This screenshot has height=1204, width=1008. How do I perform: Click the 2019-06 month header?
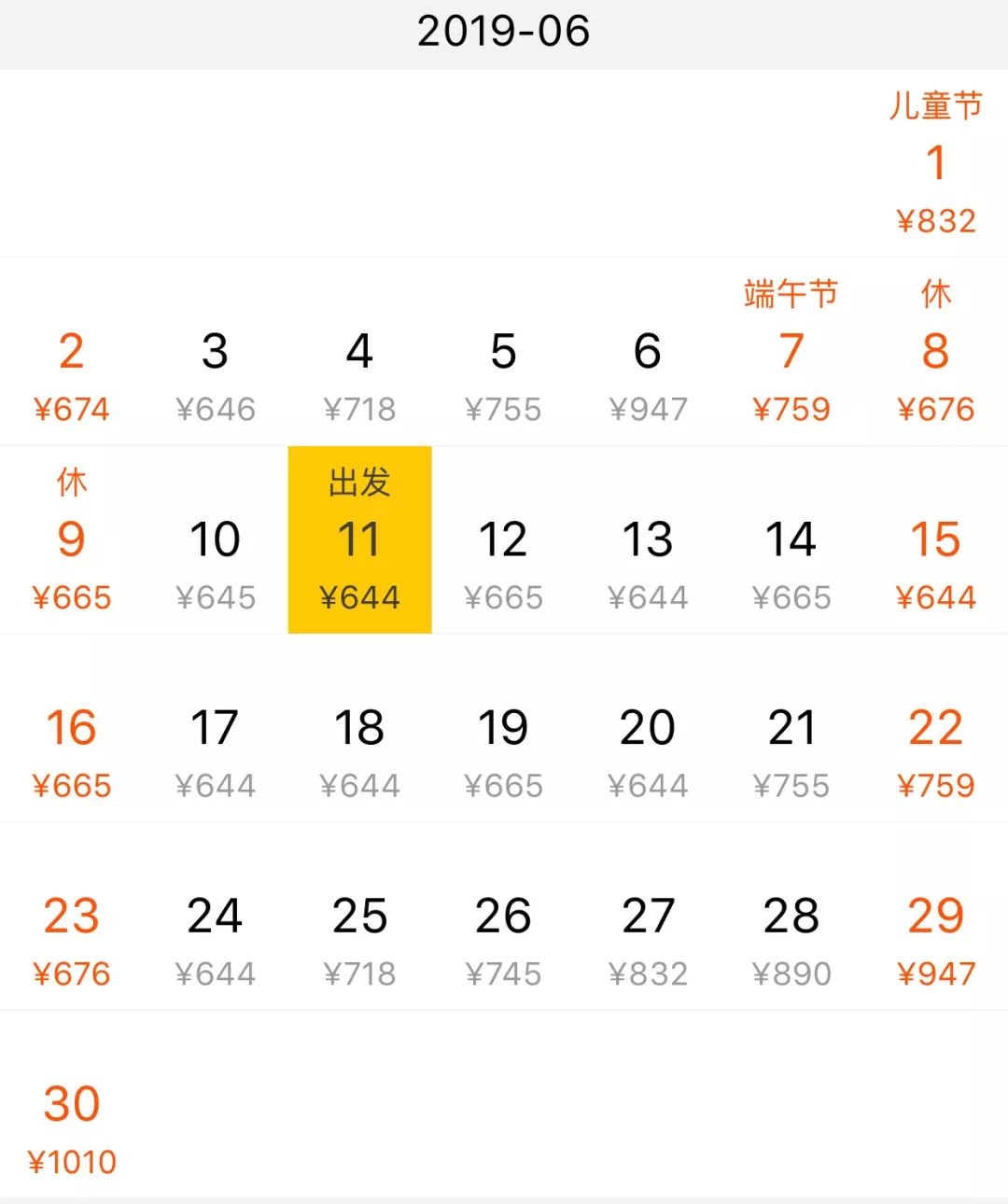[x=504, y=31]
